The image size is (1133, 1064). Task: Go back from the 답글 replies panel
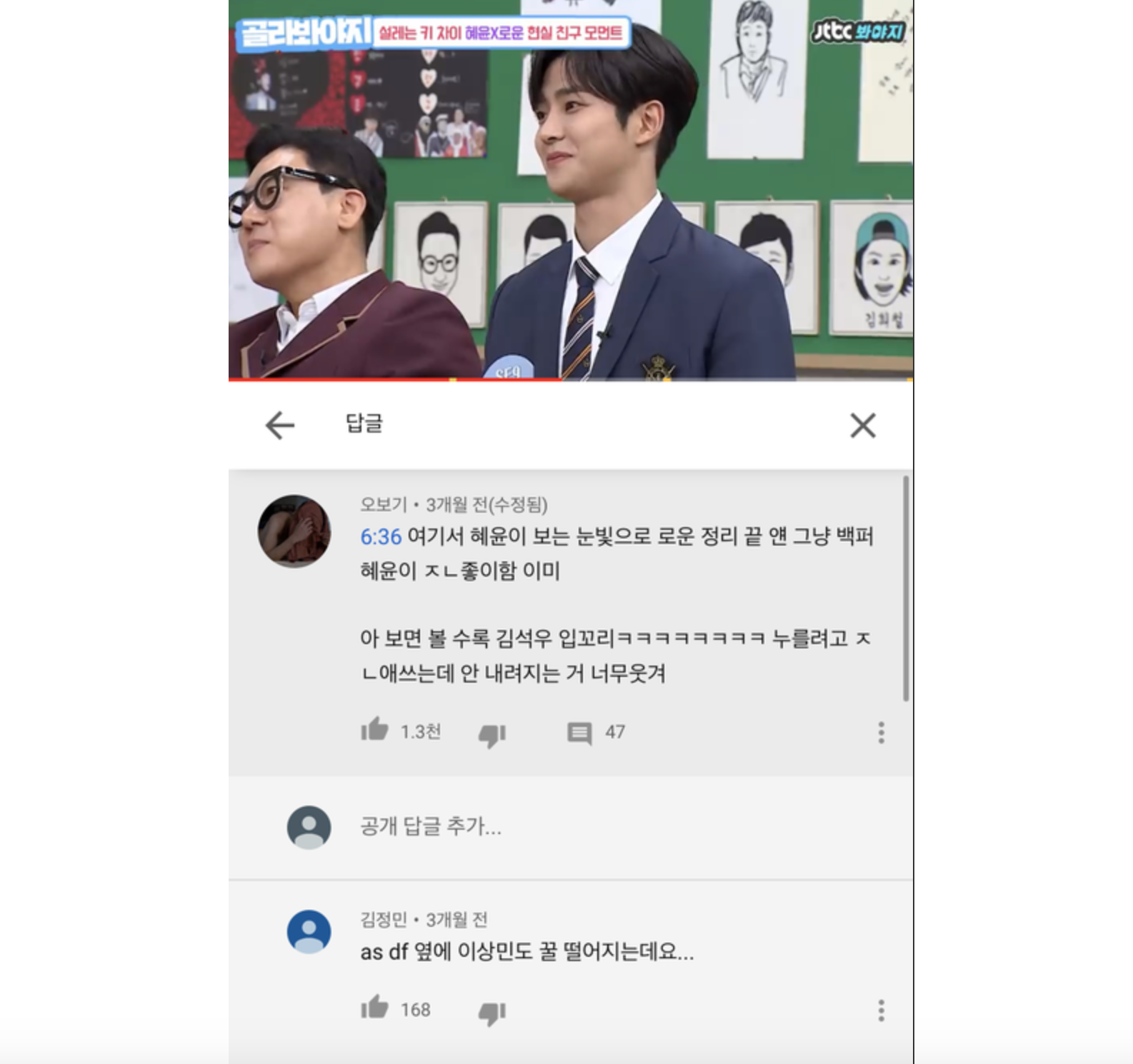click(279, 425)
